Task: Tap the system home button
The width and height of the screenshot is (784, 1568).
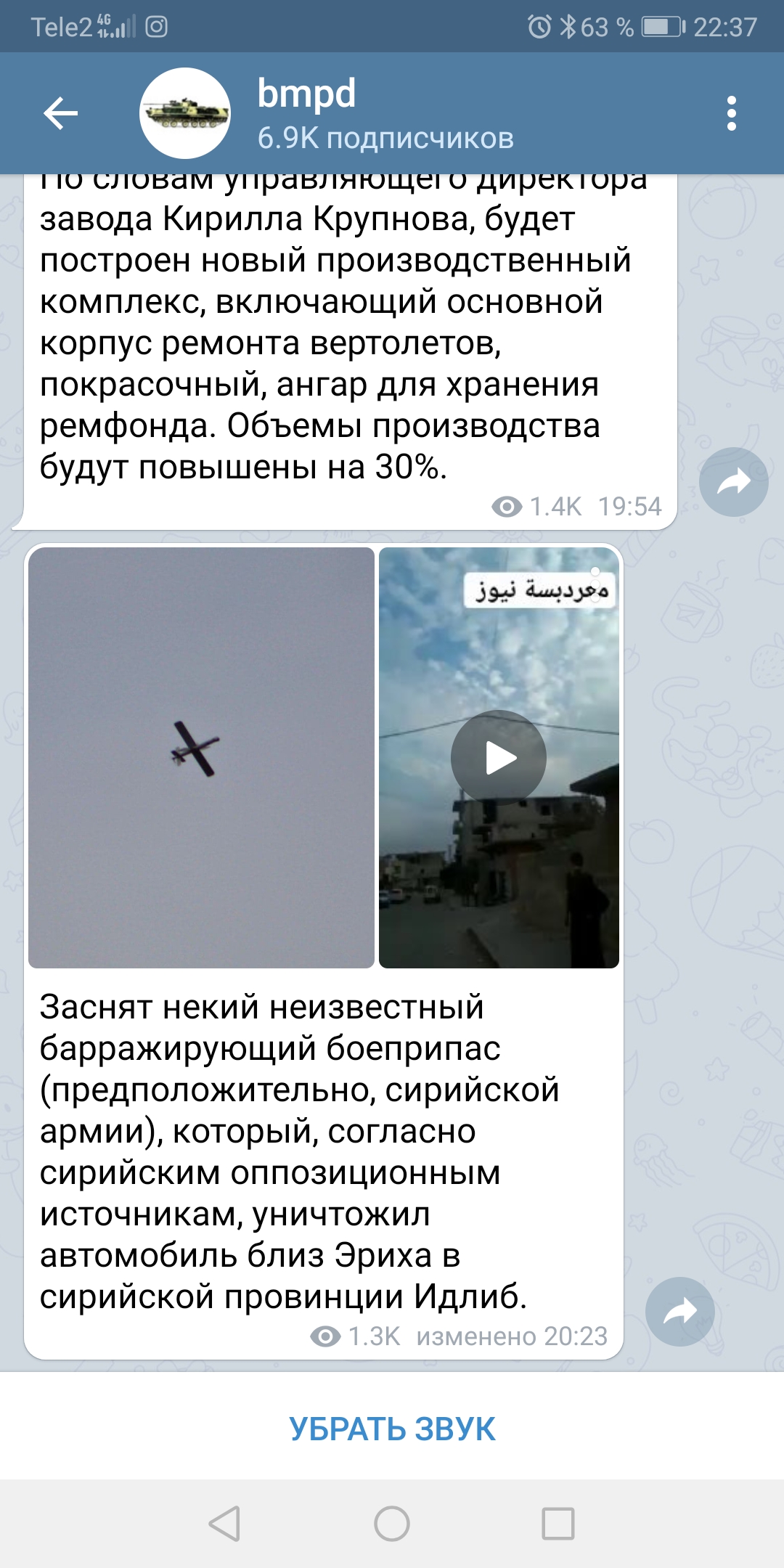Action: [392, 1523]
